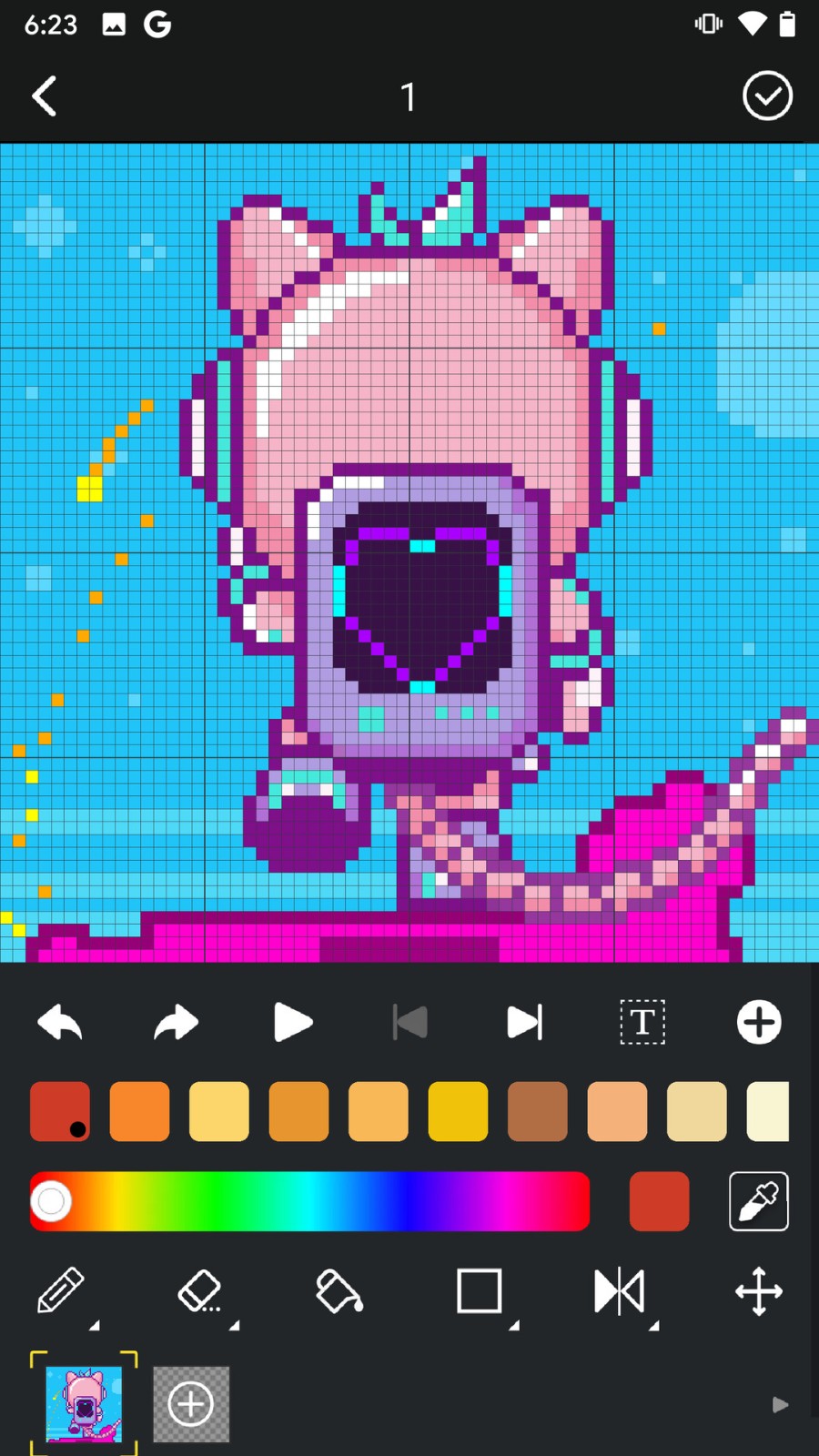The height and width of the screenshot is (1456, 819).
Task: Open the current color preview square
Action: click(x=659, y=1201)
